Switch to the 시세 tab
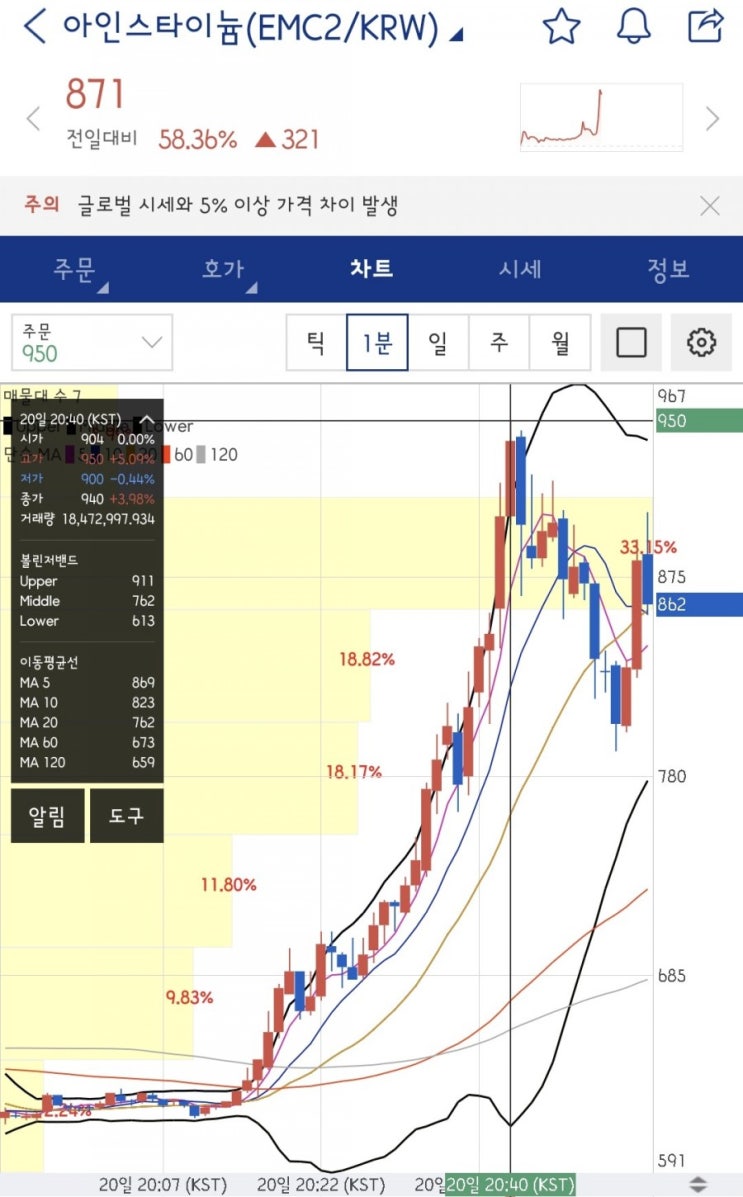Screen dimensions: 743x1197 point(520,269)
